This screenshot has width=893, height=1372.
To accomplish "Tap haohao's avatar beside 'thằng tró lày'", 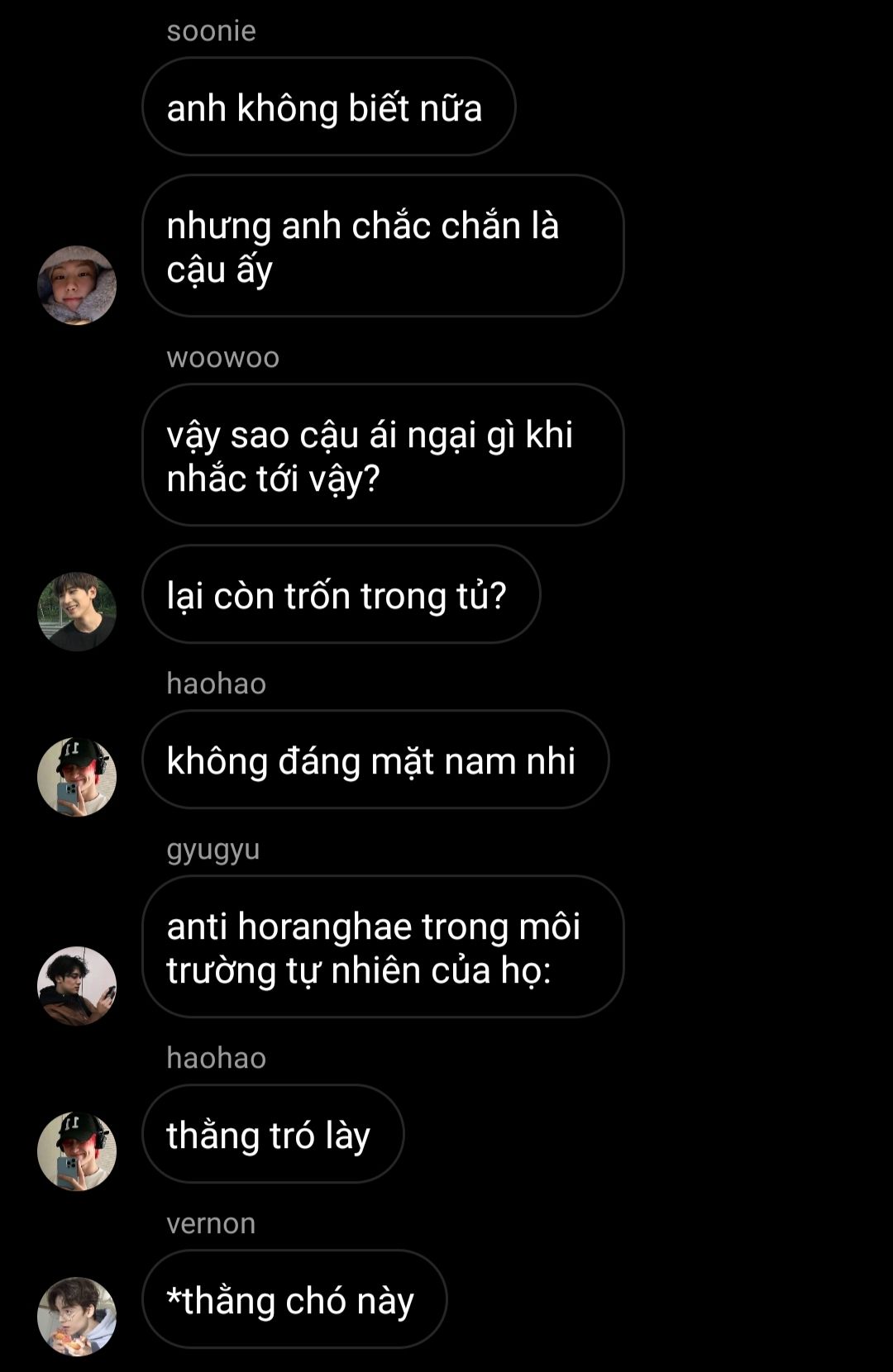I will point(77,1151).
